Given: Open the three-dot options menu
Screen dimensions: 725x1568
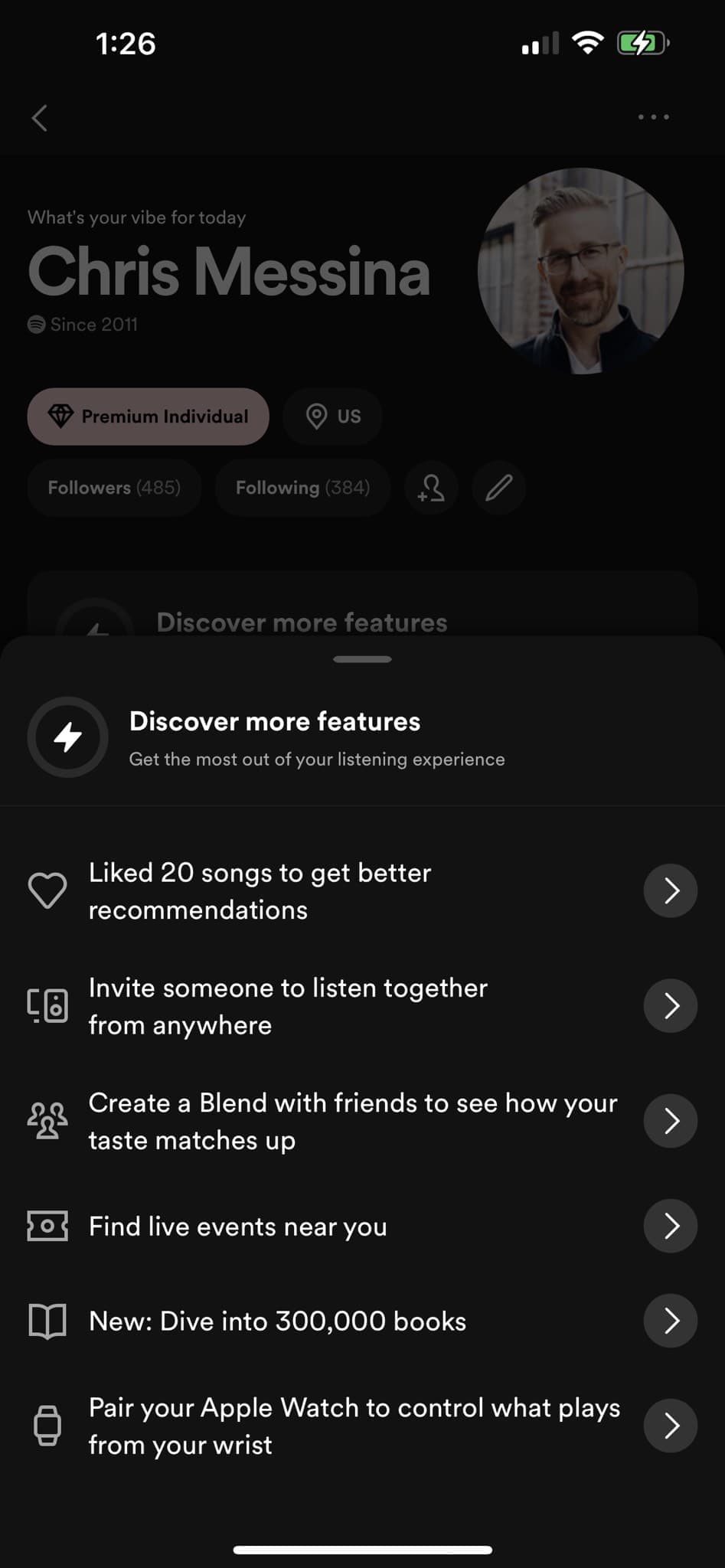Looking at the screenshot, I should point(652,116).
